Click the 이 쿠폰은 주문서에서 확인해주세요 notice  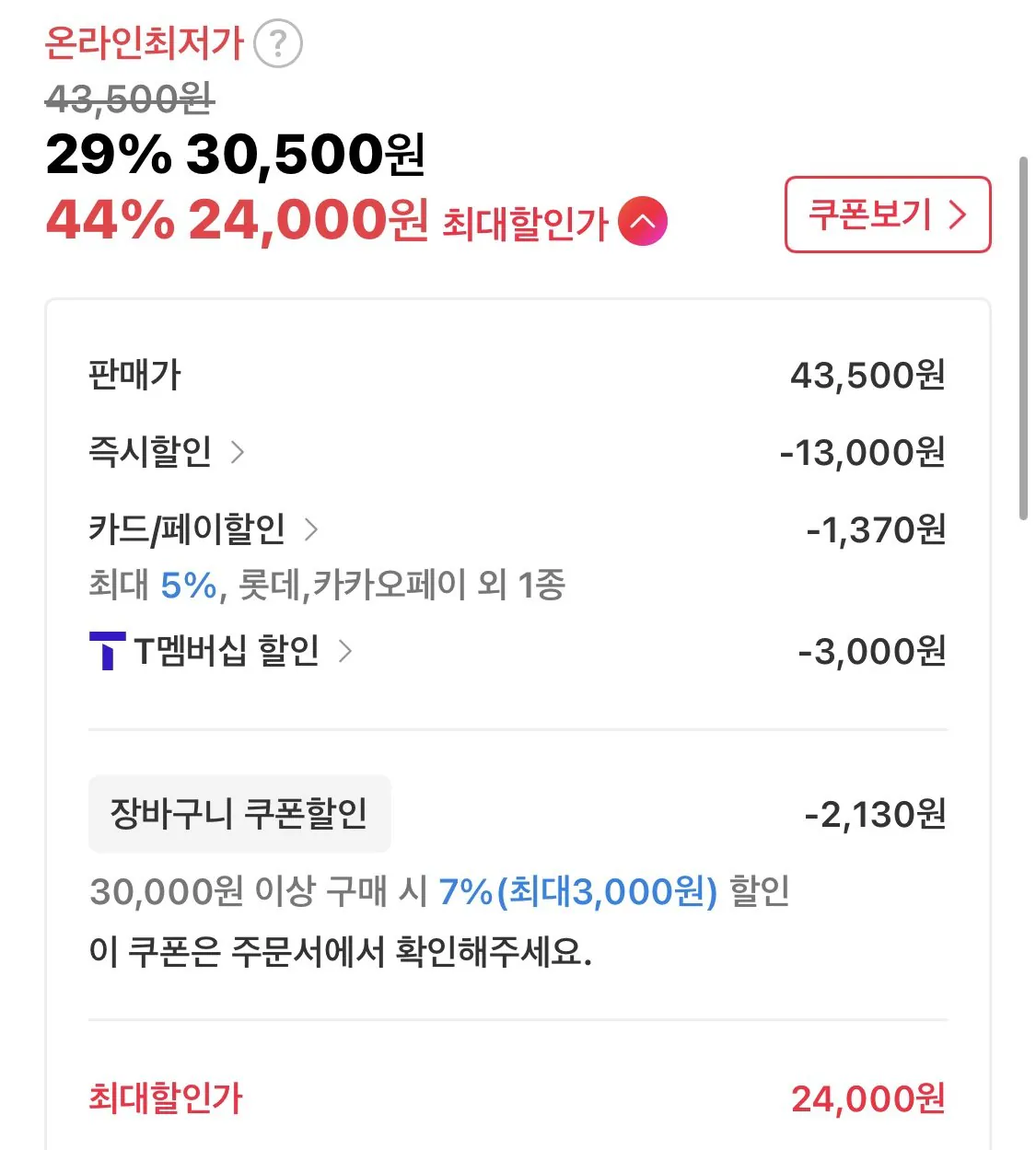point(341,954)
